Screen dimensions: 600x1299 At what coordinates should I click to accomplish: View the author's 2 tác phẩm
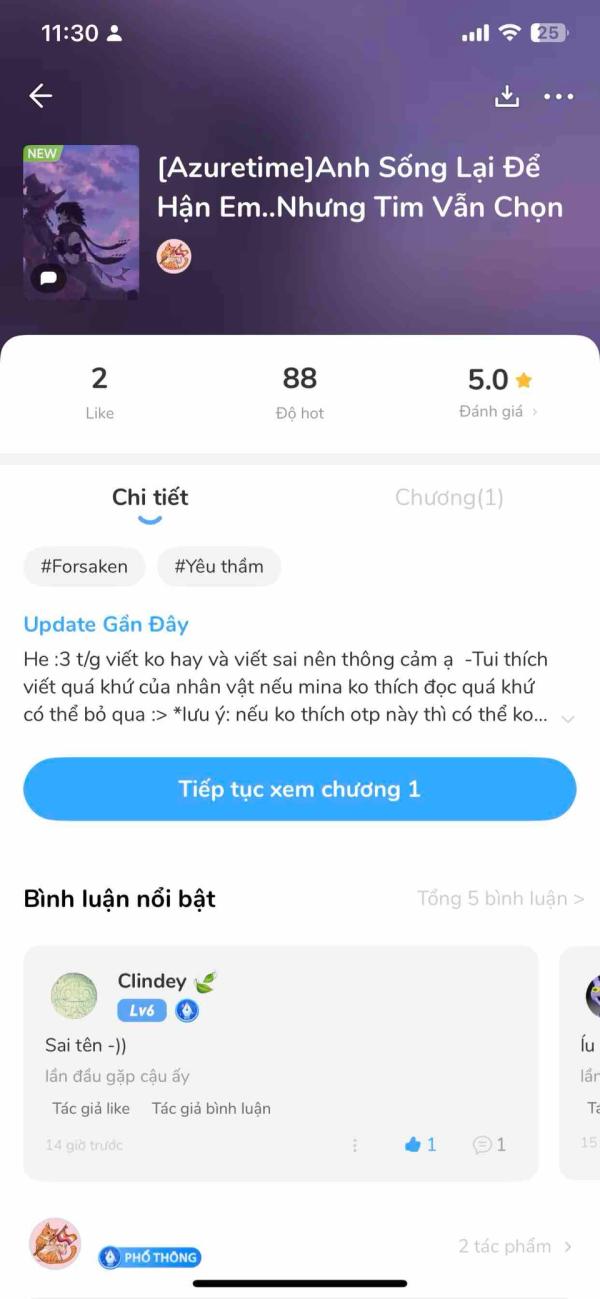515,1246
